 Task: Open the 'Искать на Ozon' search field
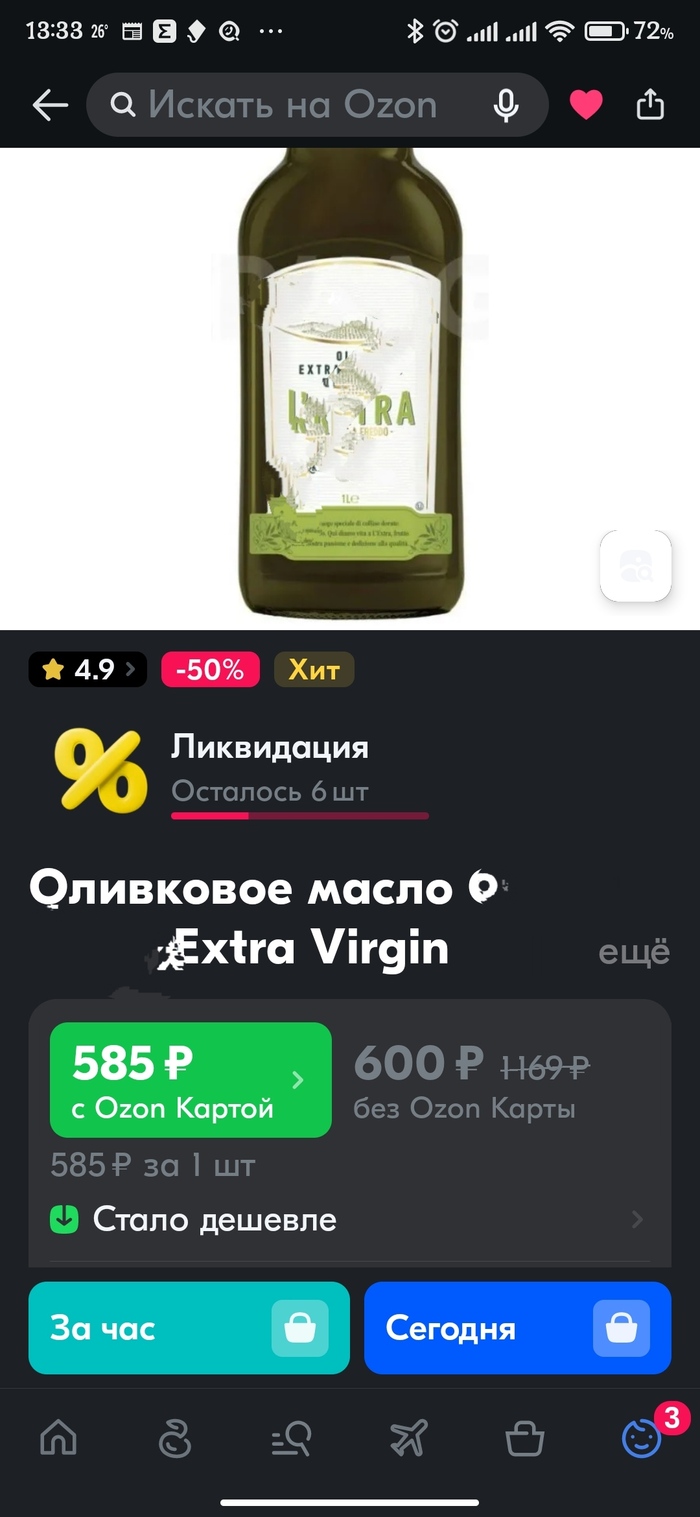coord(290,105)
